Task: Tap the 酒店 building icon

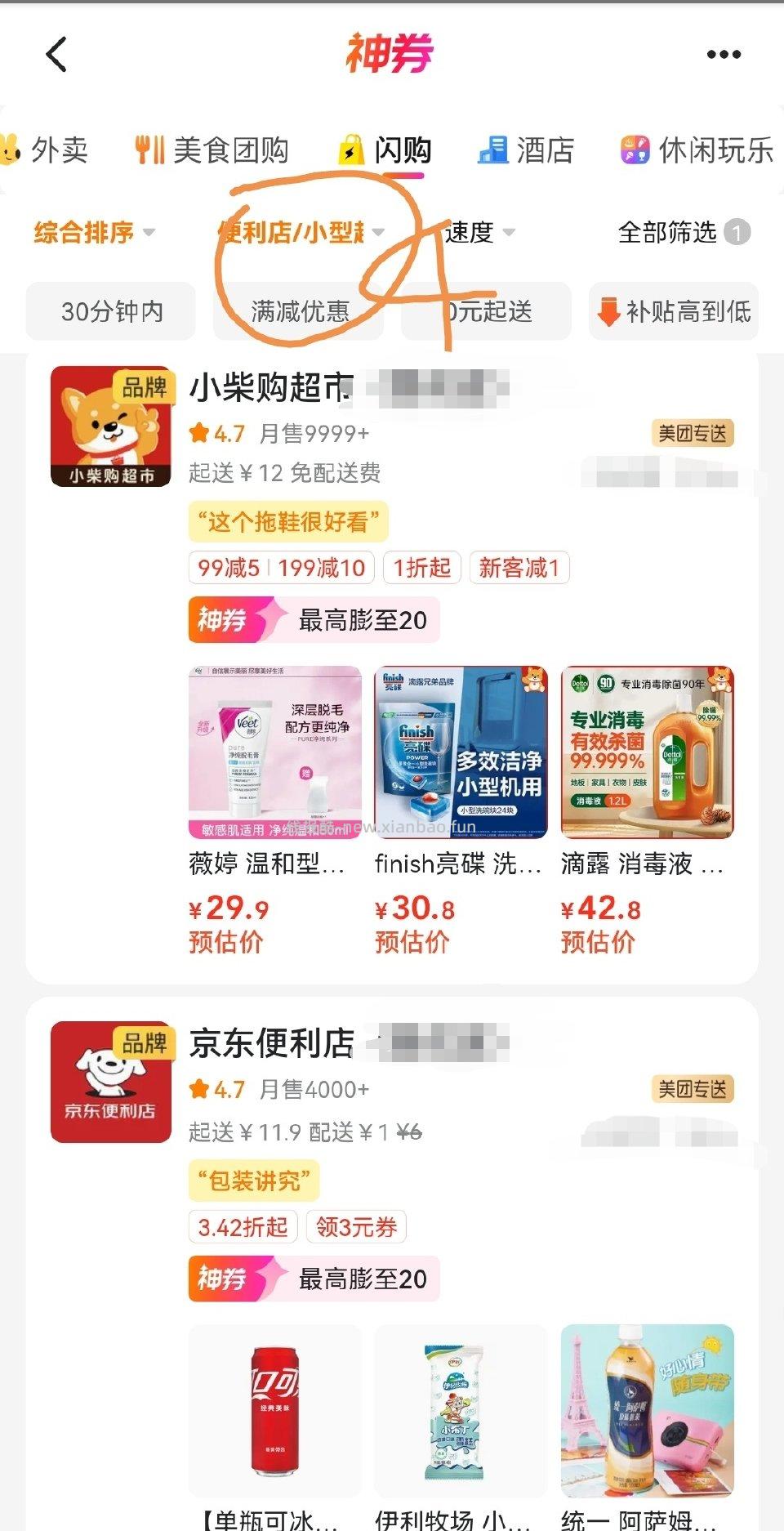Action: pos(495,150)
